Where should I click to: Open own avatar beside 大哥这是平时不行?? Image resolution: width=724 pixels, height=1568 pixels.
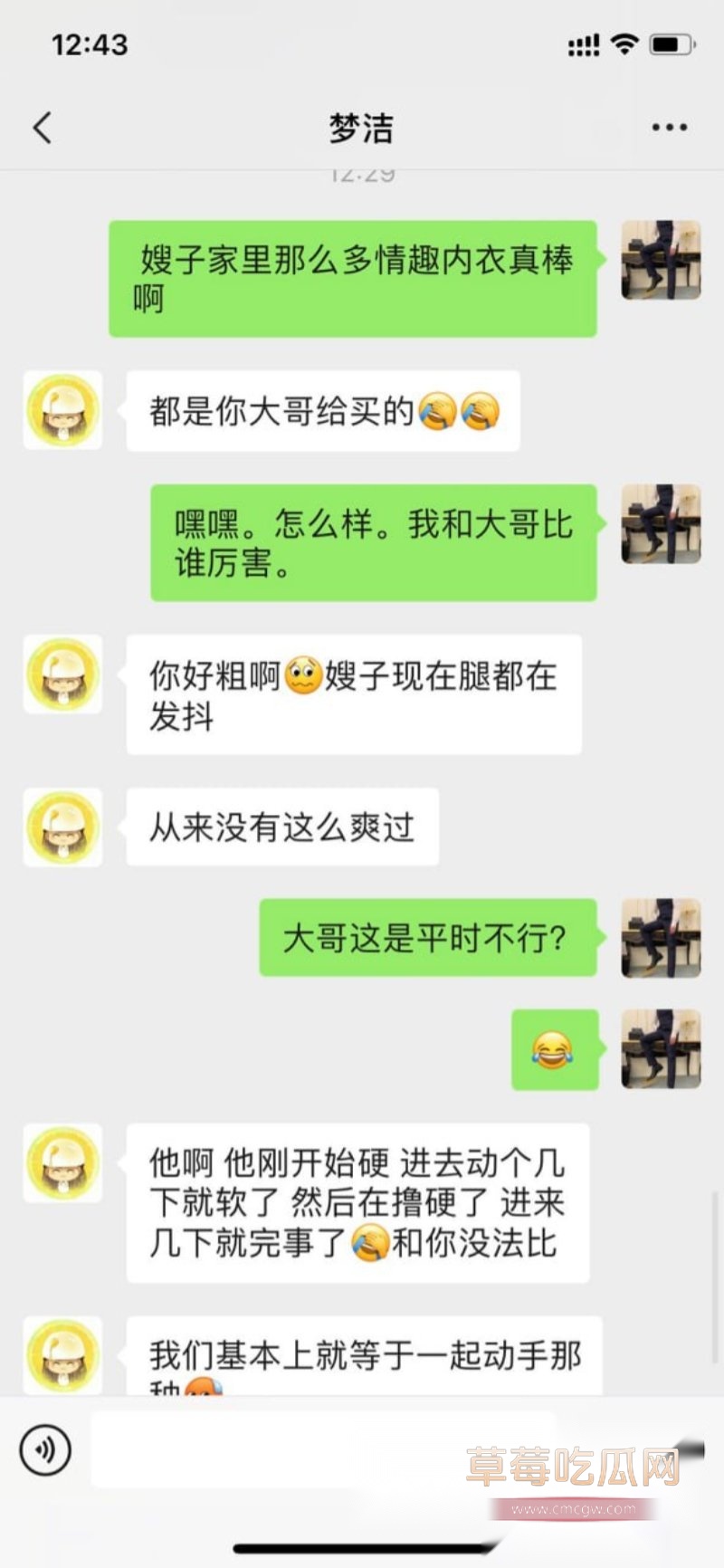tap(661, 938)
